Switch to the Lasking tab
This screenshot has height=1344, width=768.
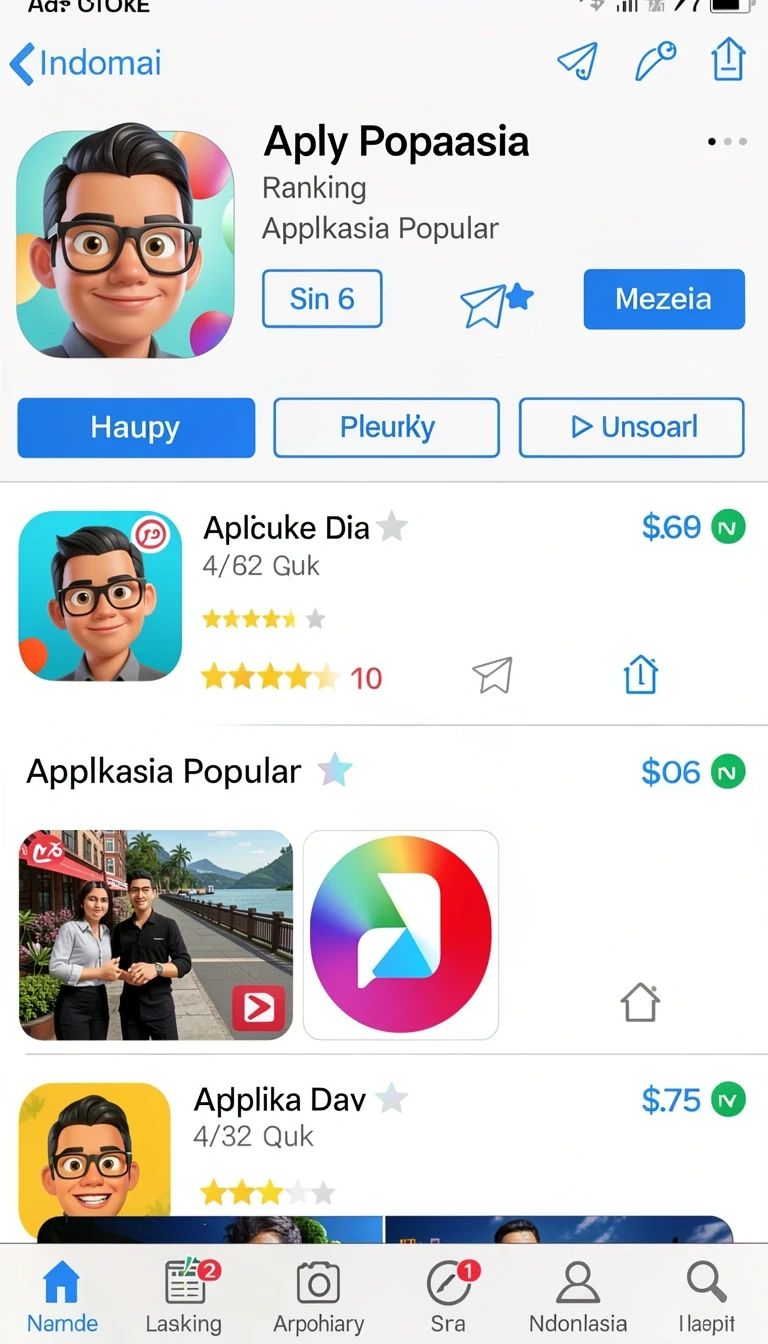184,1297
